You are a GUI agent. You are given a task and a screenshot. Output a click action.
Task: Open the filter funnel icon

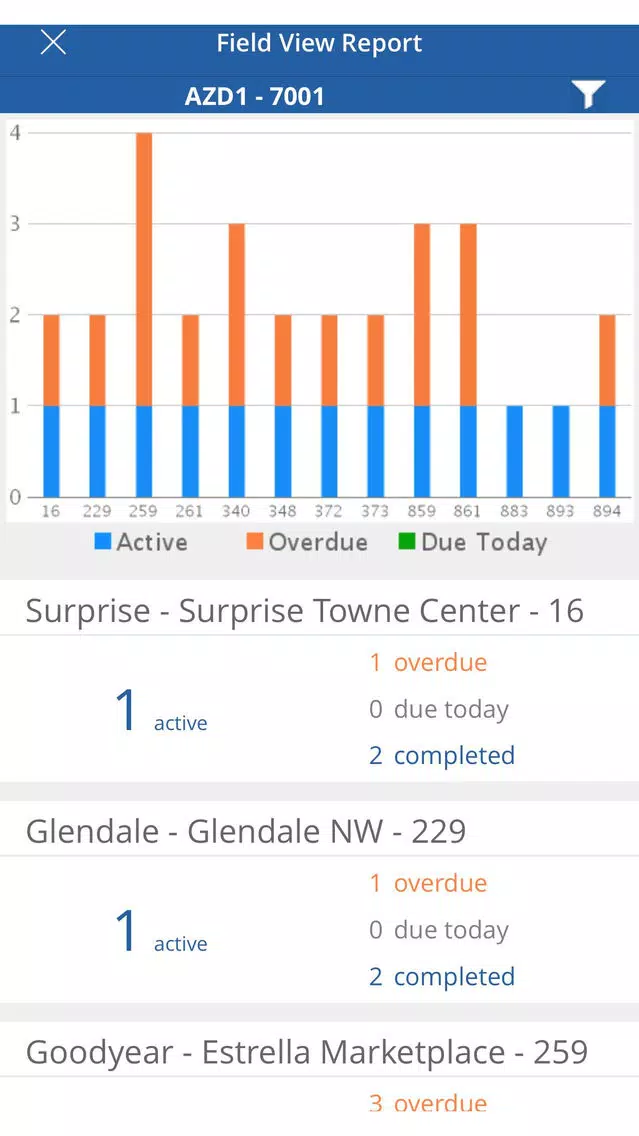click(x=587, y=94)
